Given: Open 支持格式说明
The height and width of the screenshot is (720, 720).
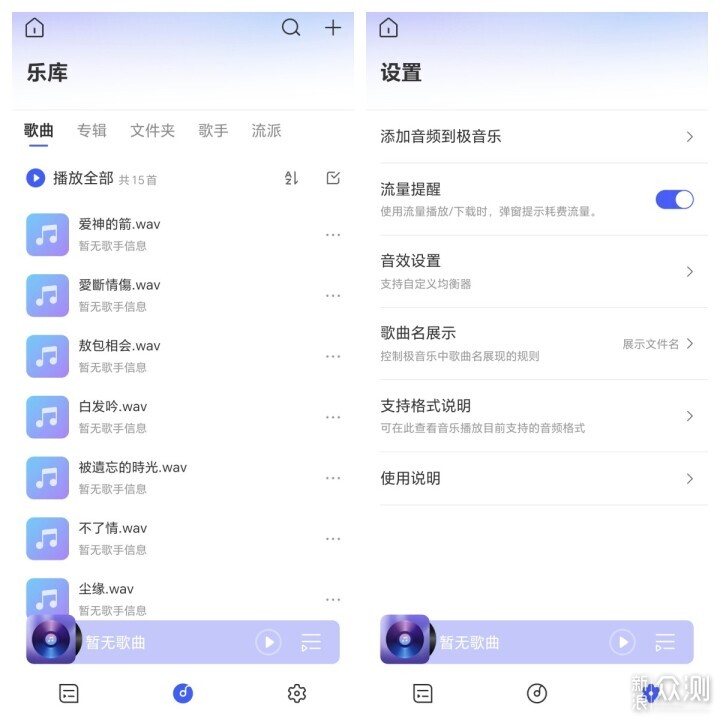Looking at the screenshot, I should tap(536, 415).
